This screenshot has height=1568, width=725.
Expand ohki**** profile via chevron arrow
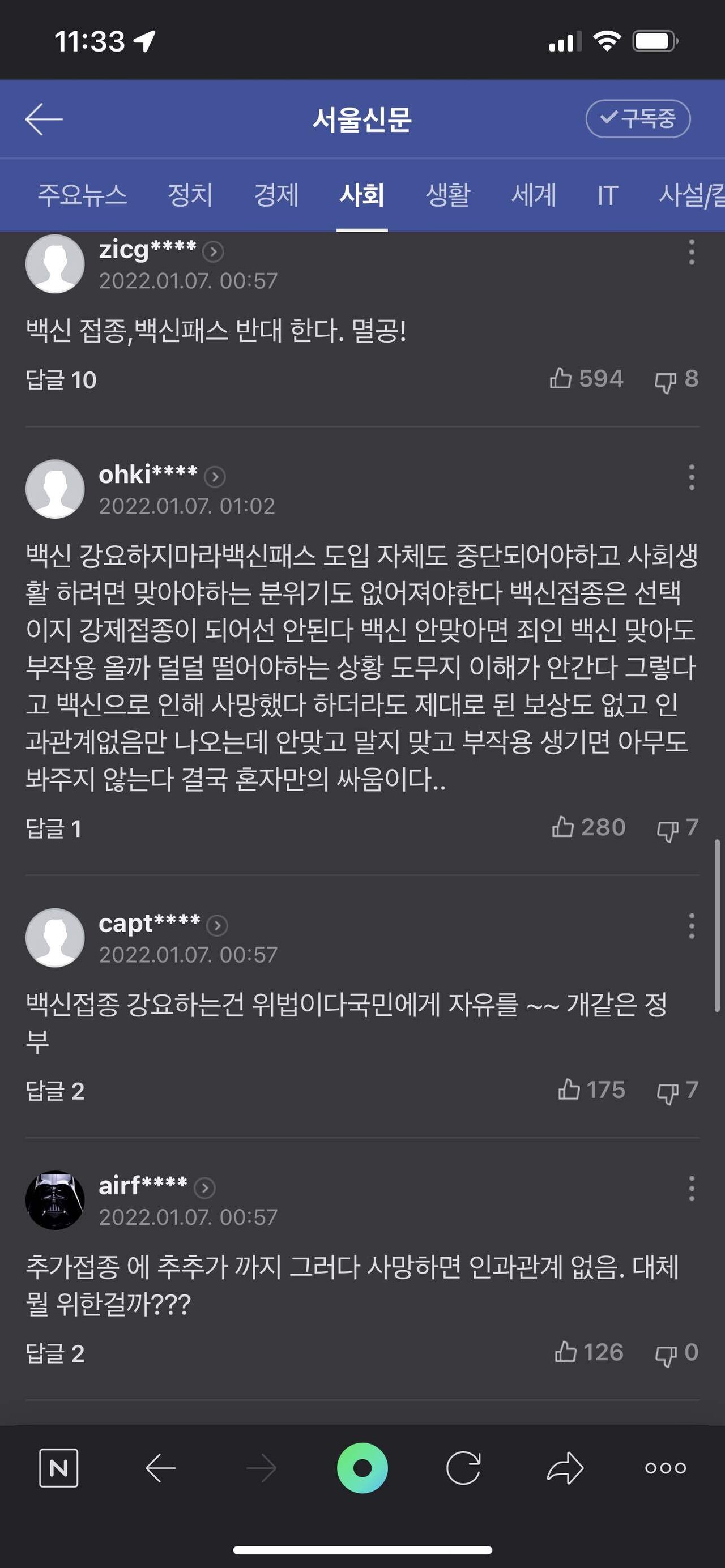pos(216,477)
